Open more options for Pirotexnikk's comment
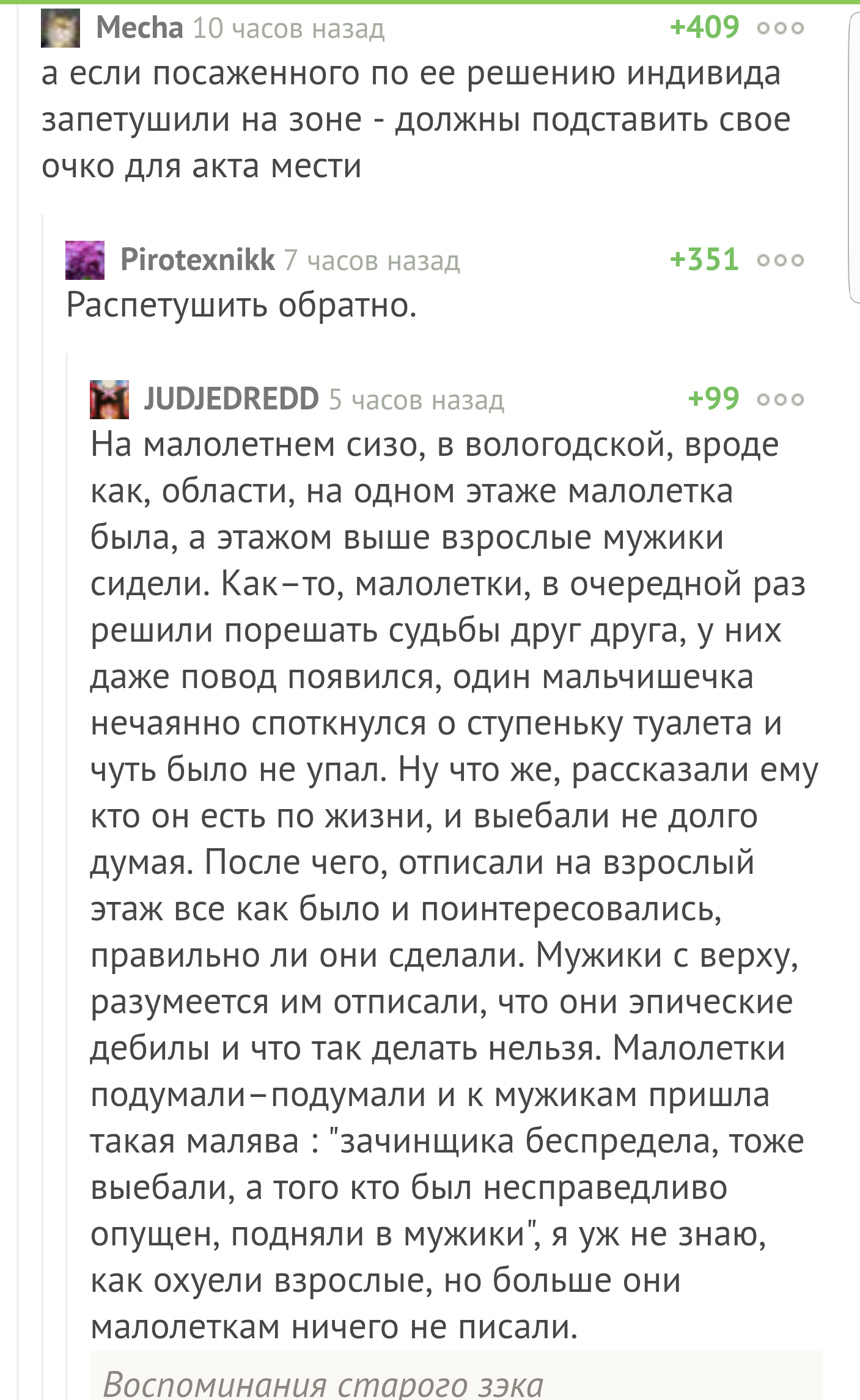The height and width of the screenshot is (1400, 860). click(780, 260)
